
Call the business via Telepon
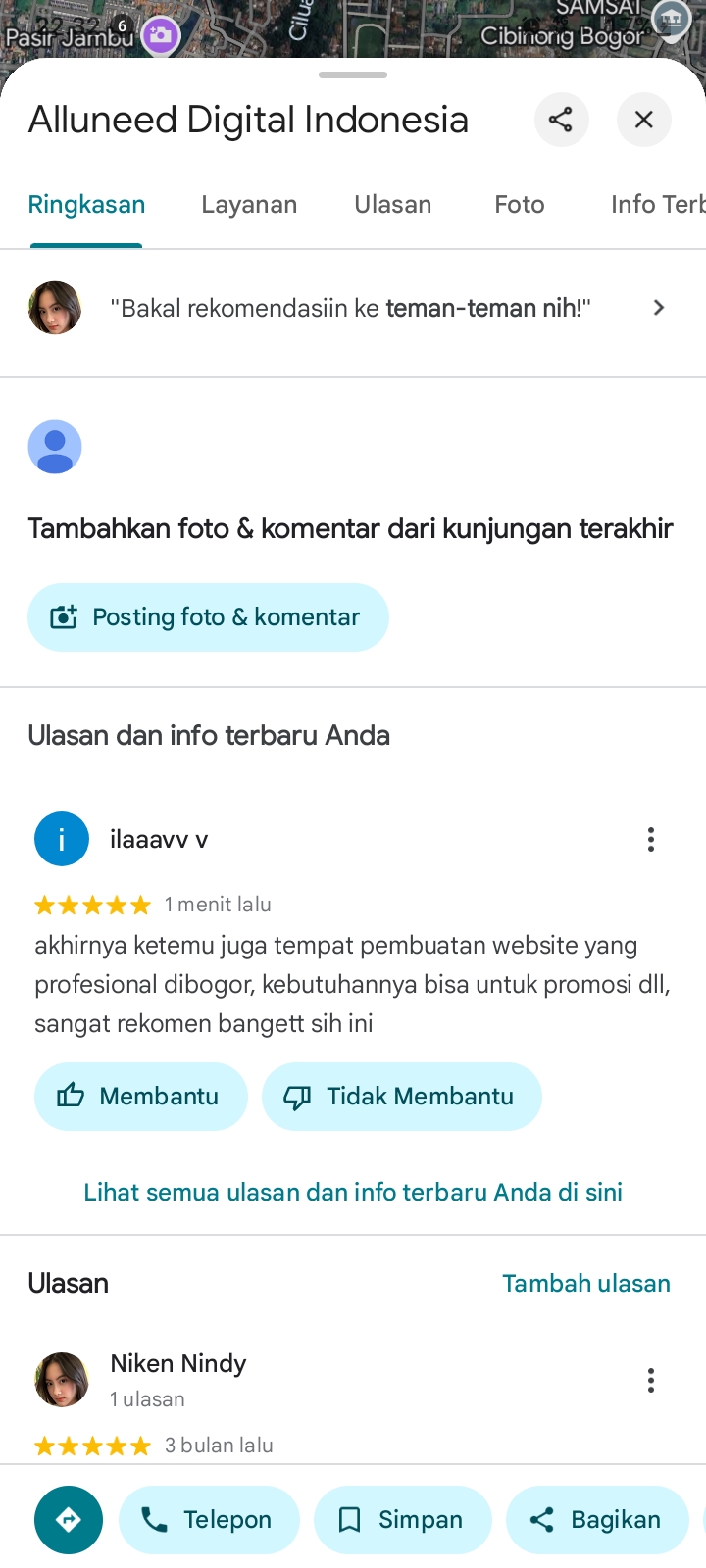pyautogui.click(x=209, y=1520)
